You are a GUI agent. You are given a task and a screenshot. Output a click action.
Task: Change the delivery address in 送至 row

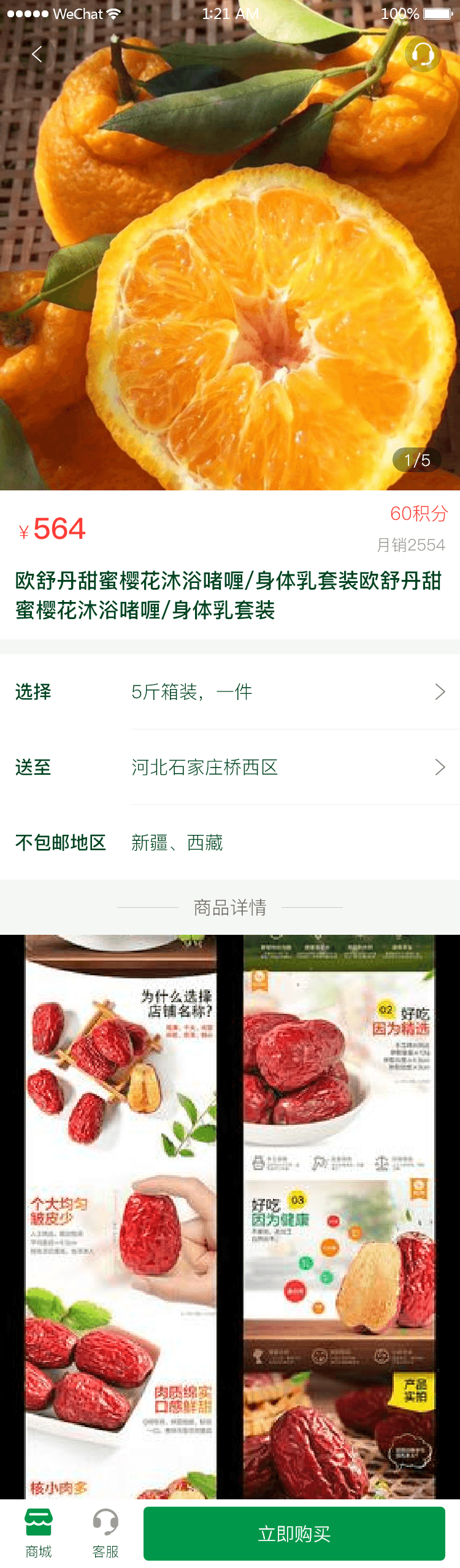point(230,767)
